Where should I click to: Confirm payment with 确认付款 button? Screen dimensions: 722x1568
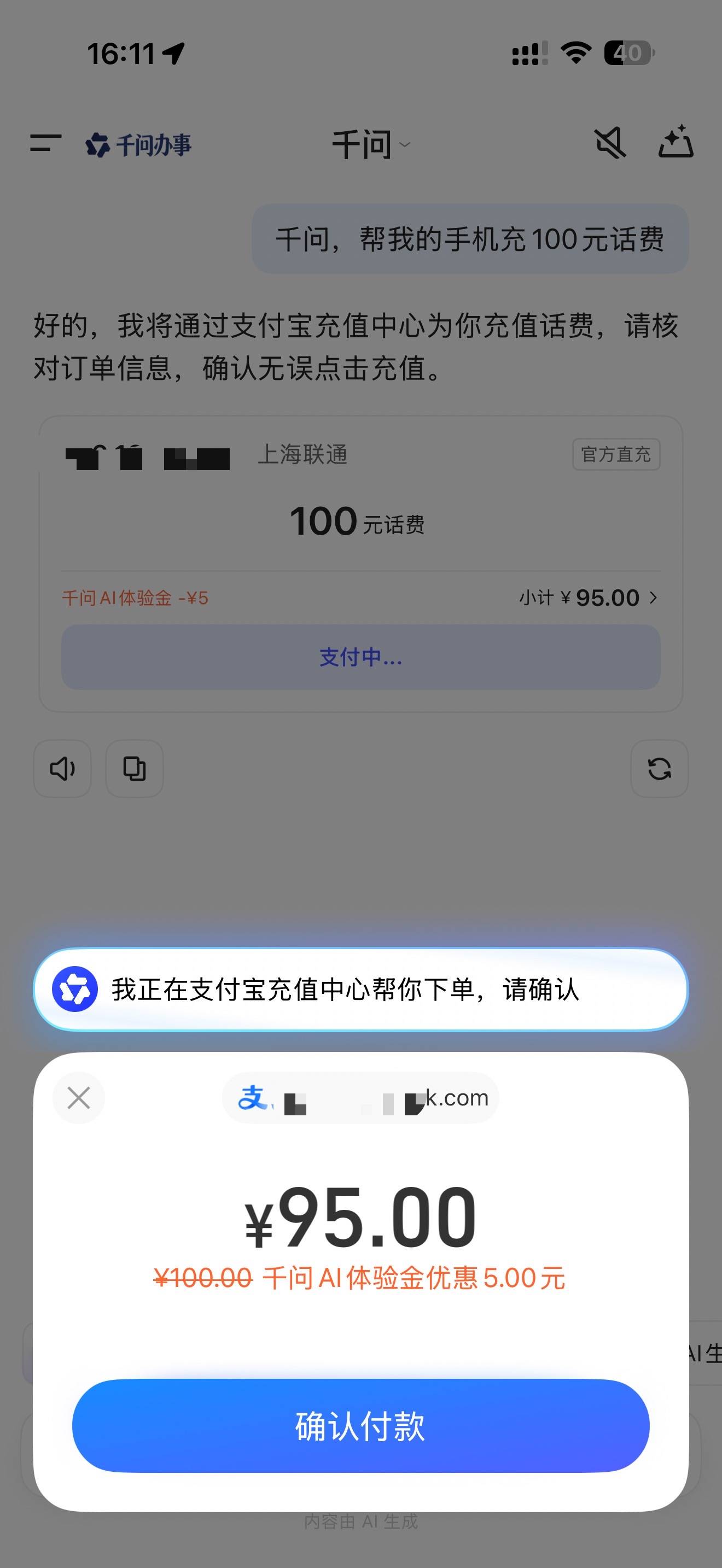click(x=360, y=1425)
